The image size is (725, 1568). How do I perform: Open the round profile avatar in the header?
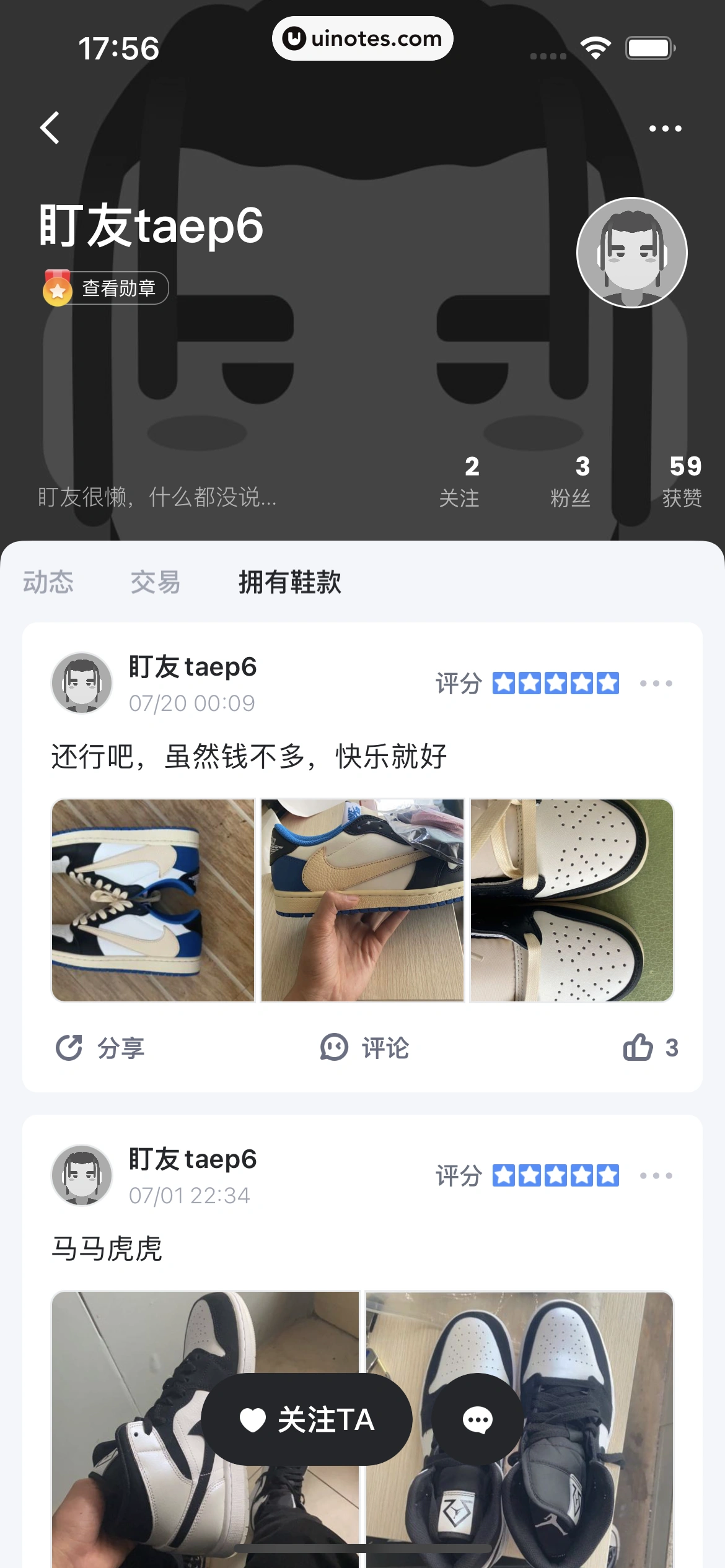[631, 253]
